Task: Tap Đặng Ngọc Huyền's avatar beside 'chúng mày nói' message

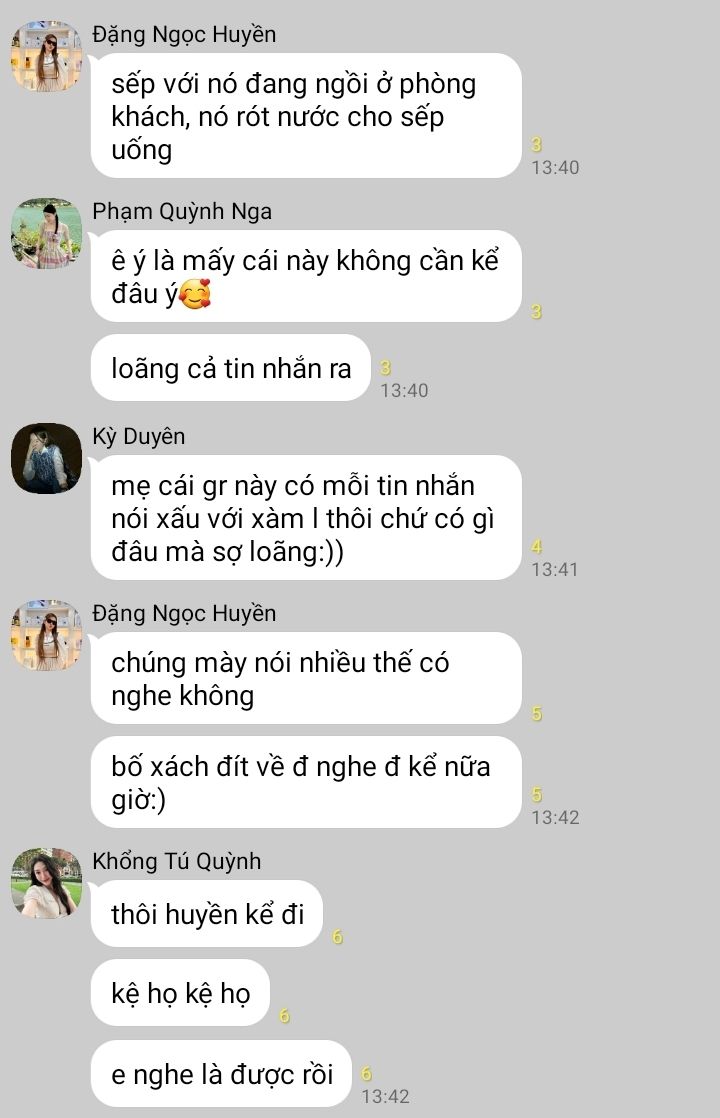Action: (46, 635)
